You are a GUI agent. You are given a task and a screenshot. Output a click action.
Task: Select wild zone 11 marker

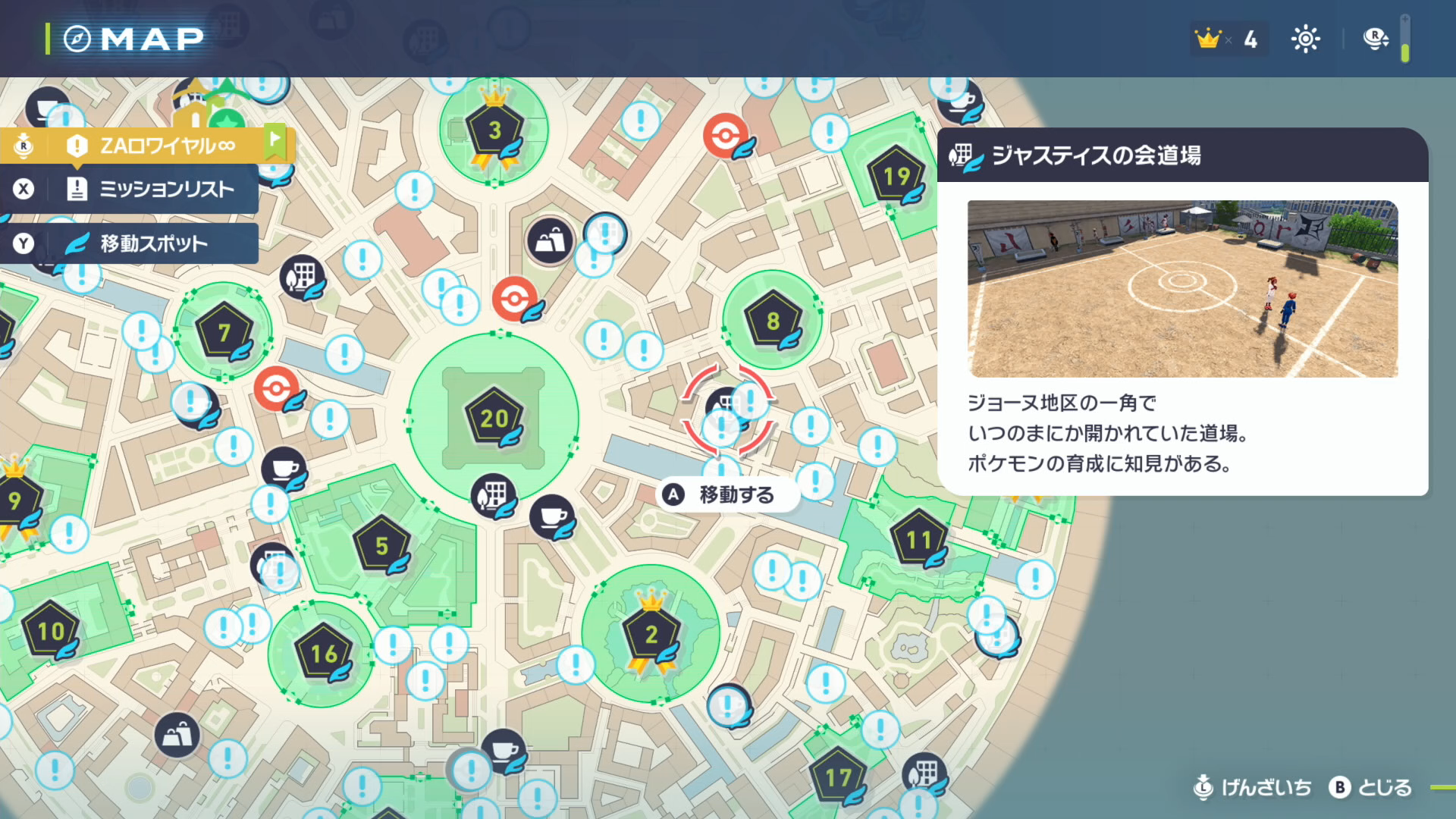point(918,539)
